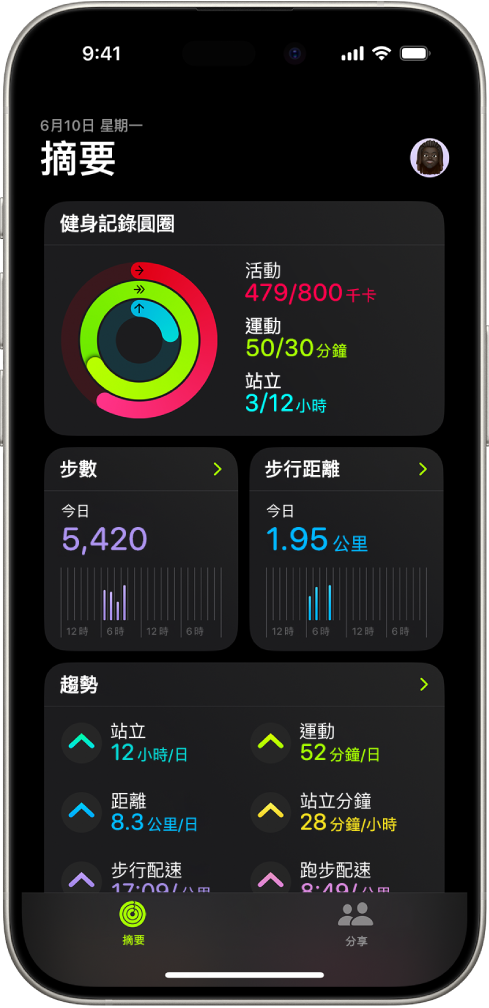Open the 步行距離 walking distance card
This screenshot has width=489, height=1008.
(346, 549)
